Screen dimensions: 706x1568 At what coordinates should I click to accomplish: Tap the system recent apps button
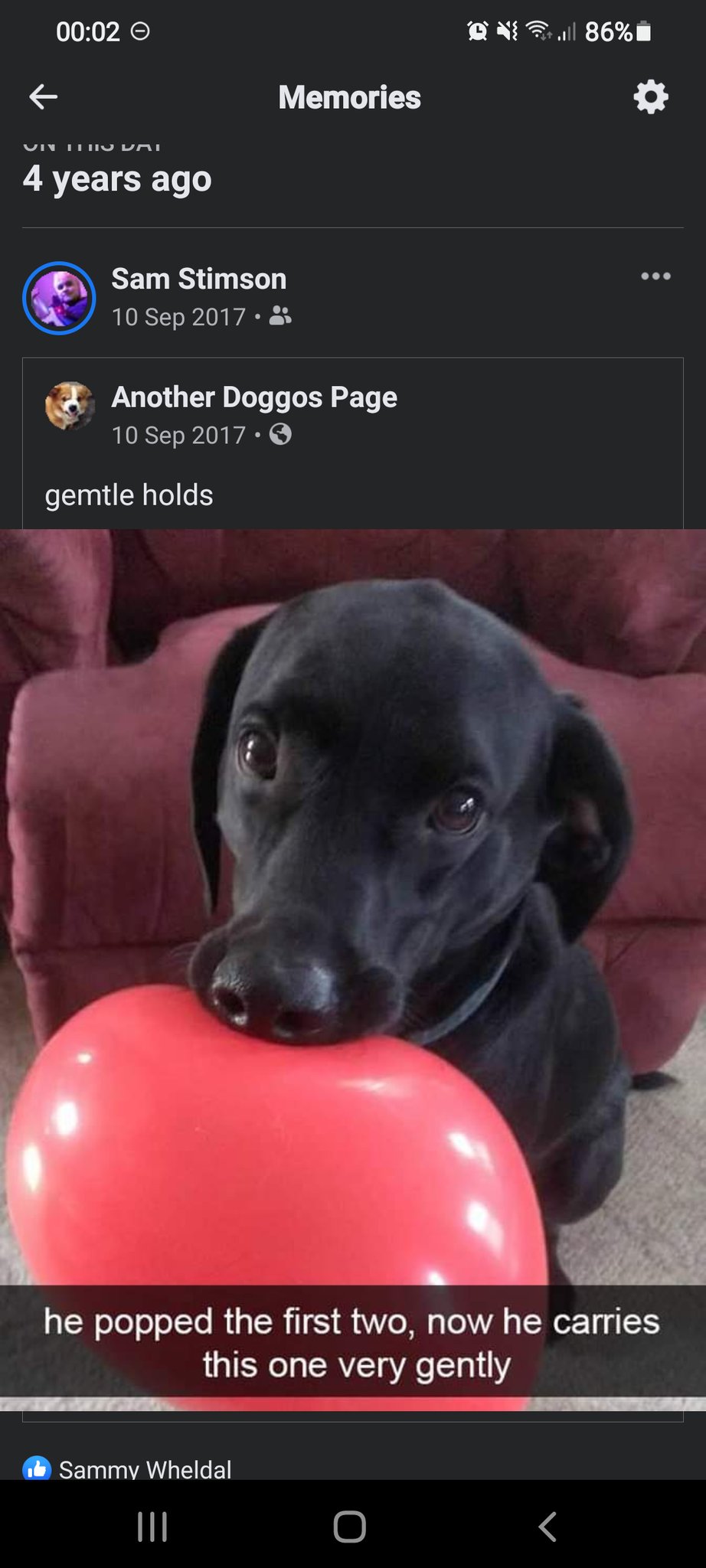click(152, 1526)
